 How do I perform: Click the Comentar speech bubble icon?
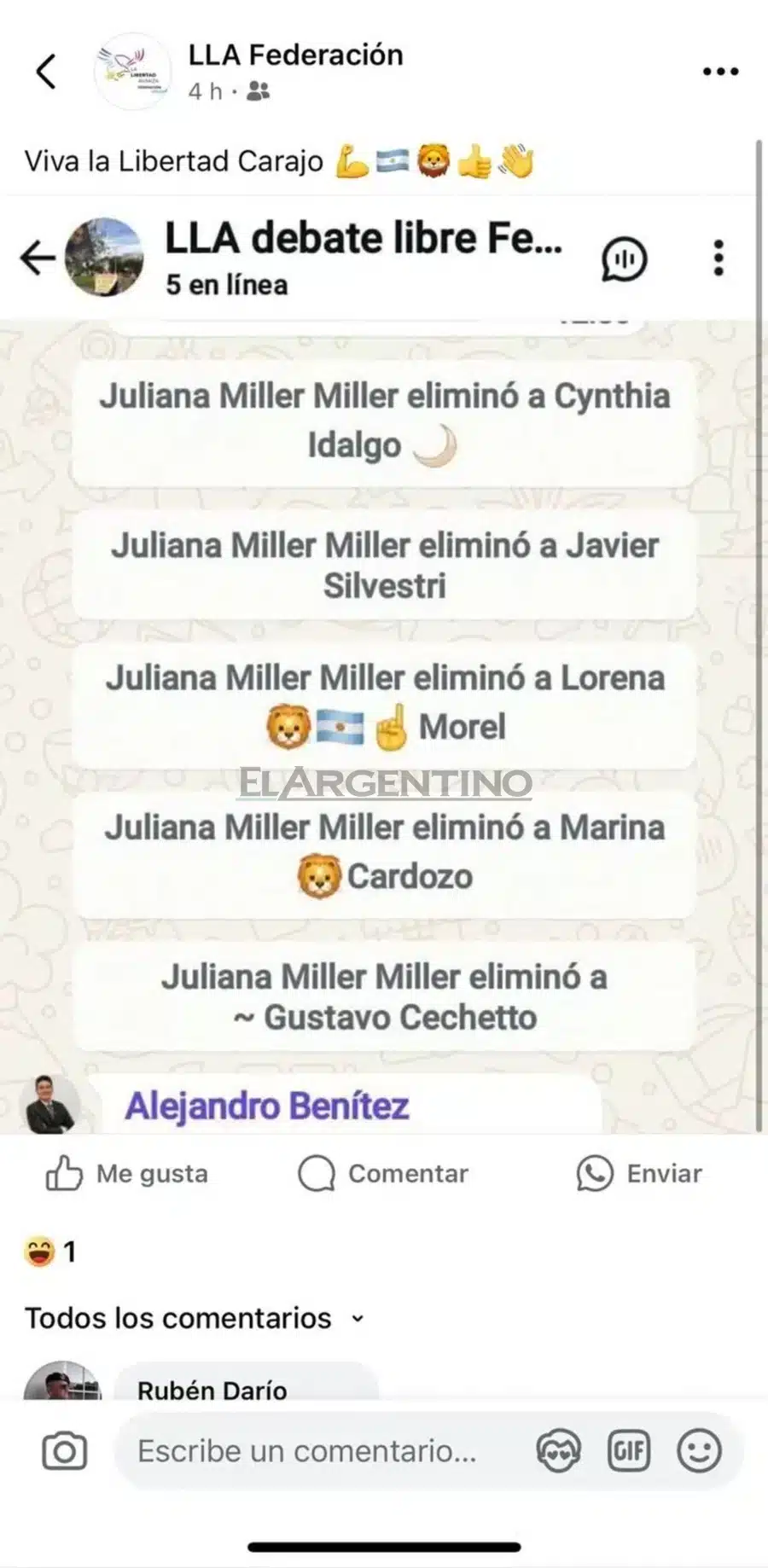[x=317, y=1173]
